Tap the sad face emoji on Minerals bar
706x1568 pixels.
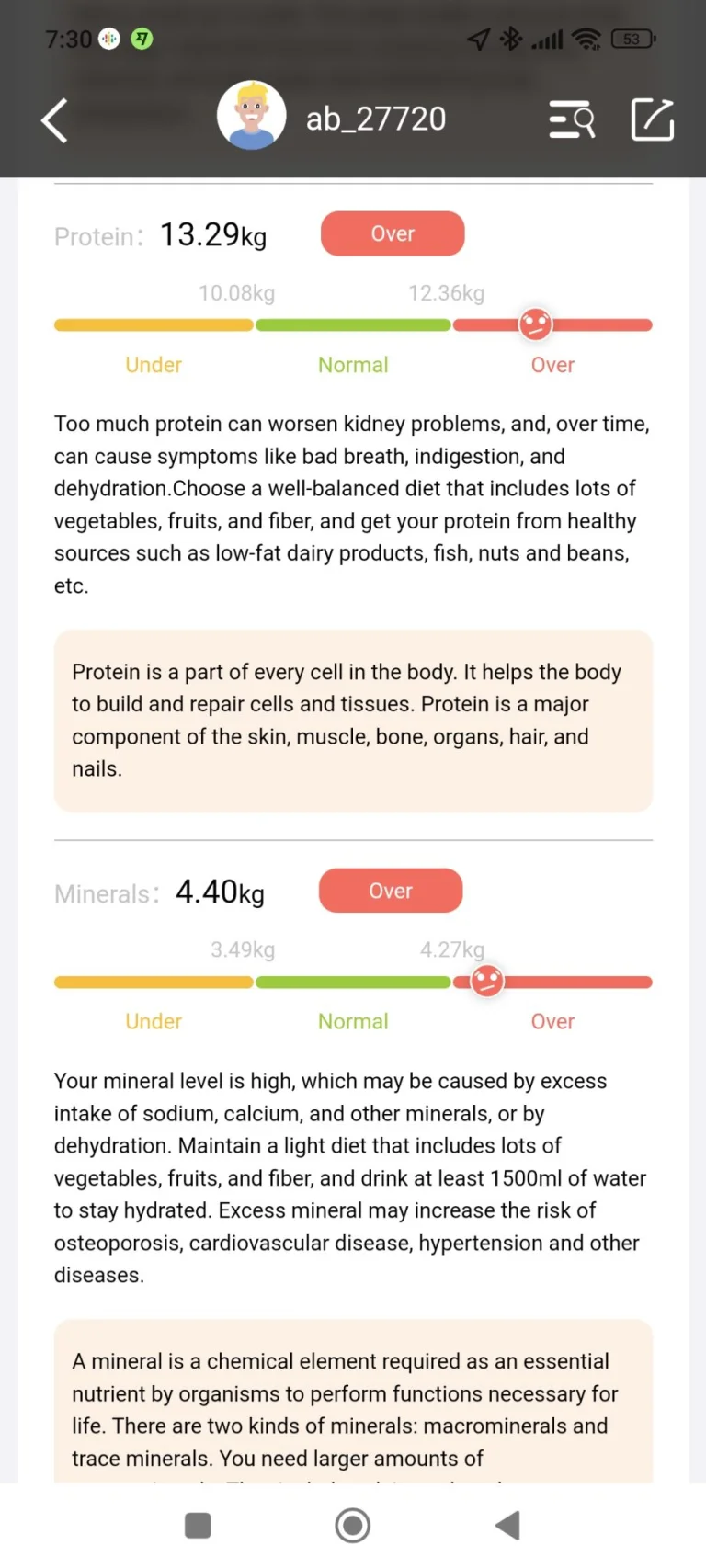485,981
